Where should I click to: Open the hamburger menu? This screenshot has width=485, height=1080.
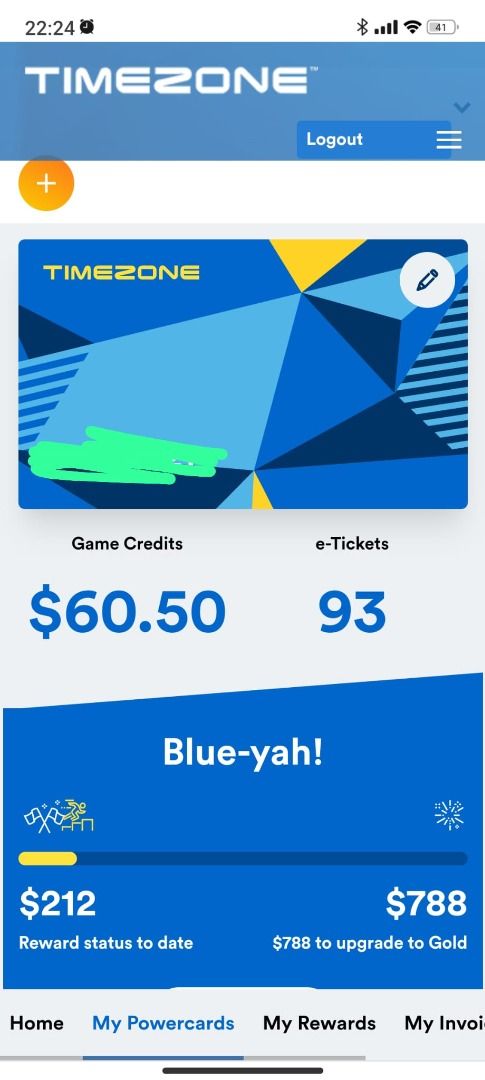pyautogui.click(x=449, y=140)
